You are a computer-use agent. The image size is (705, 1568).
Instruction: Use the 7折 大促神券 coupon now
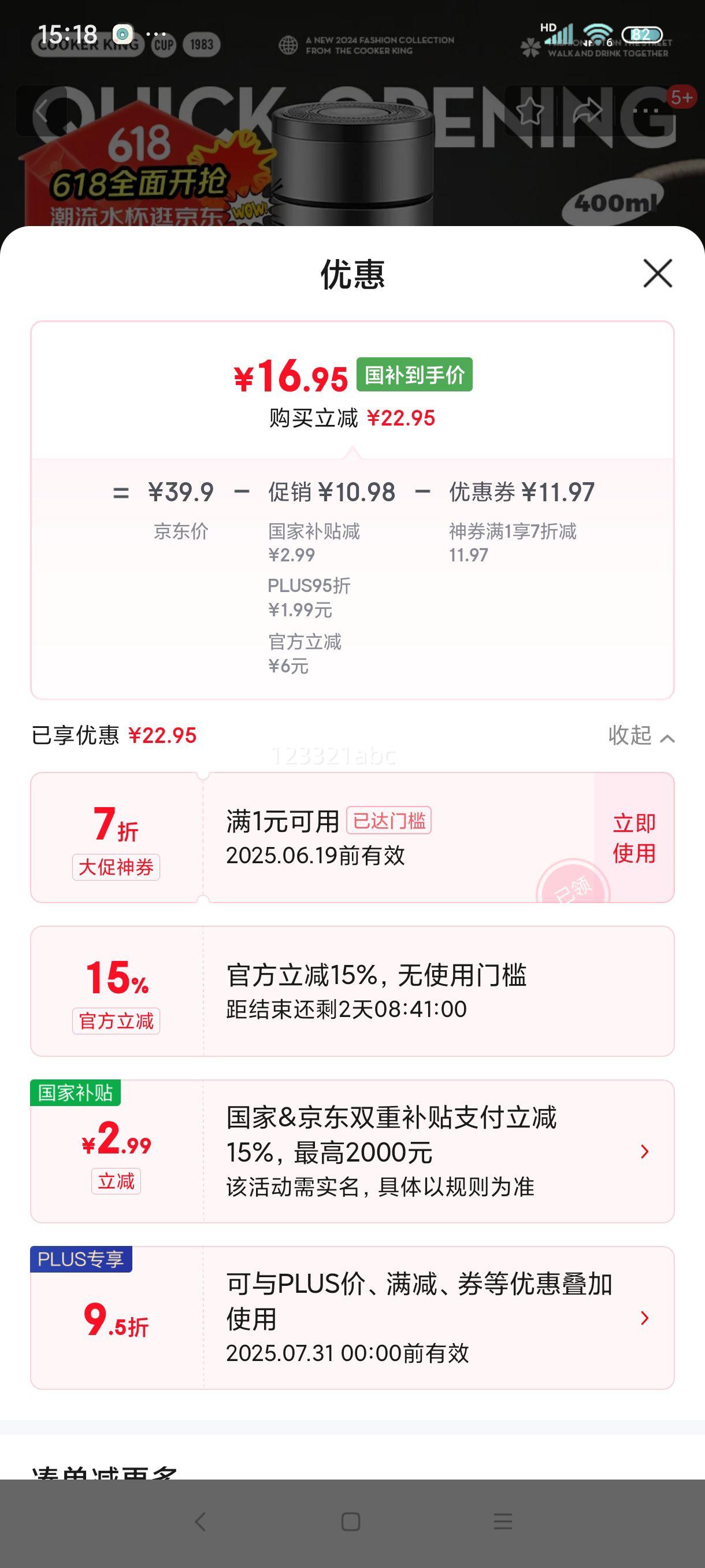click(x=634, y=838)
